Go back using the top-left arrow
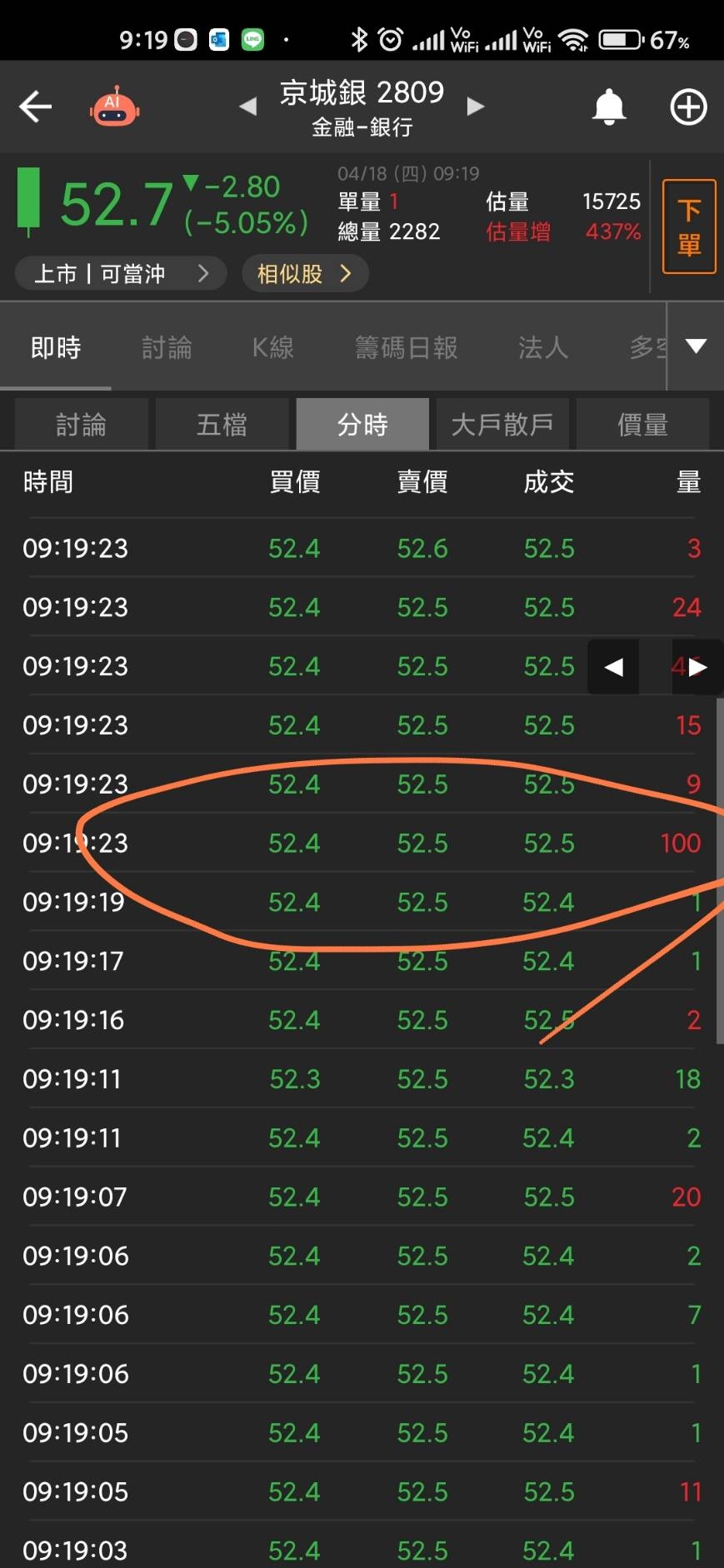The width and height of the screenshot is (724, 1568). point(35,107)
